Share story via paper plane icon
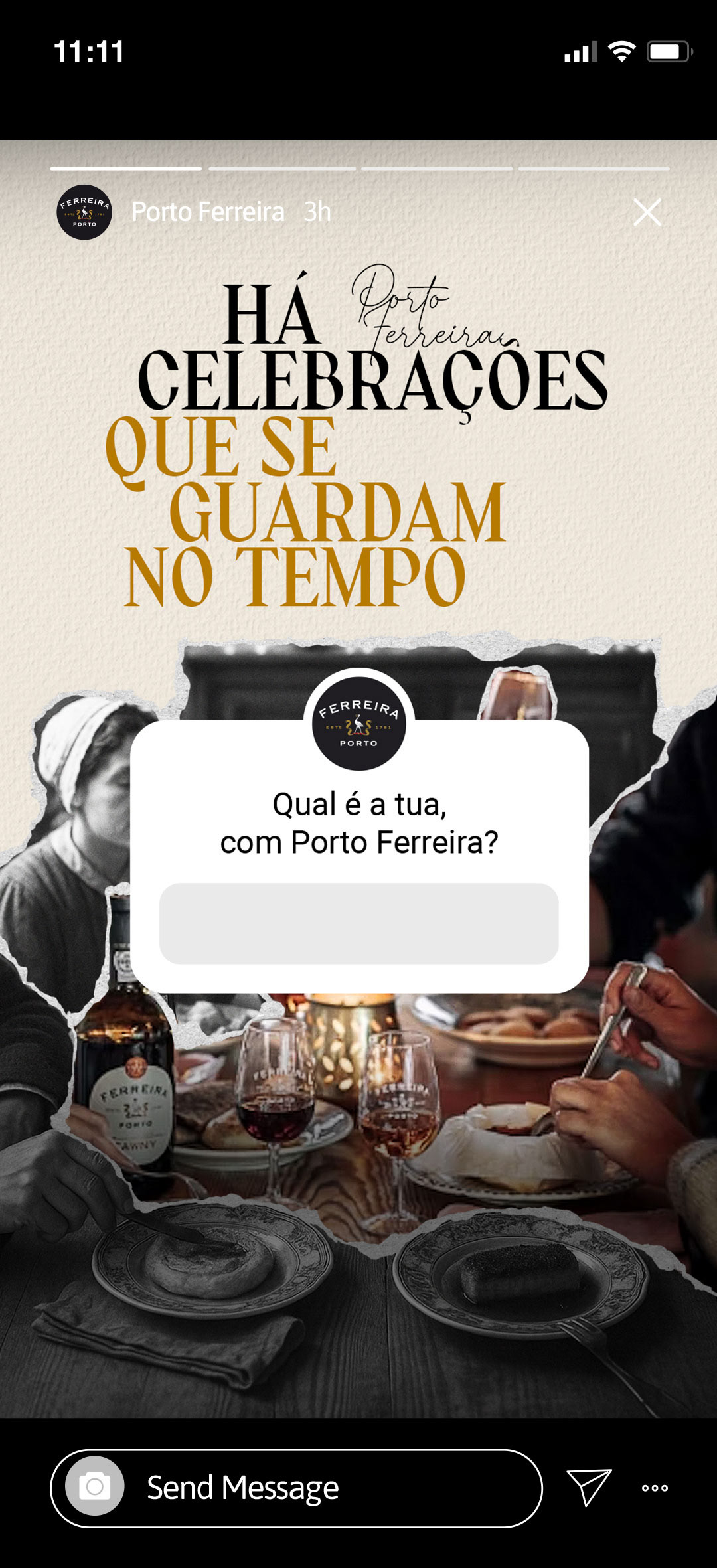717x1568 pixels. [588, 1487]
